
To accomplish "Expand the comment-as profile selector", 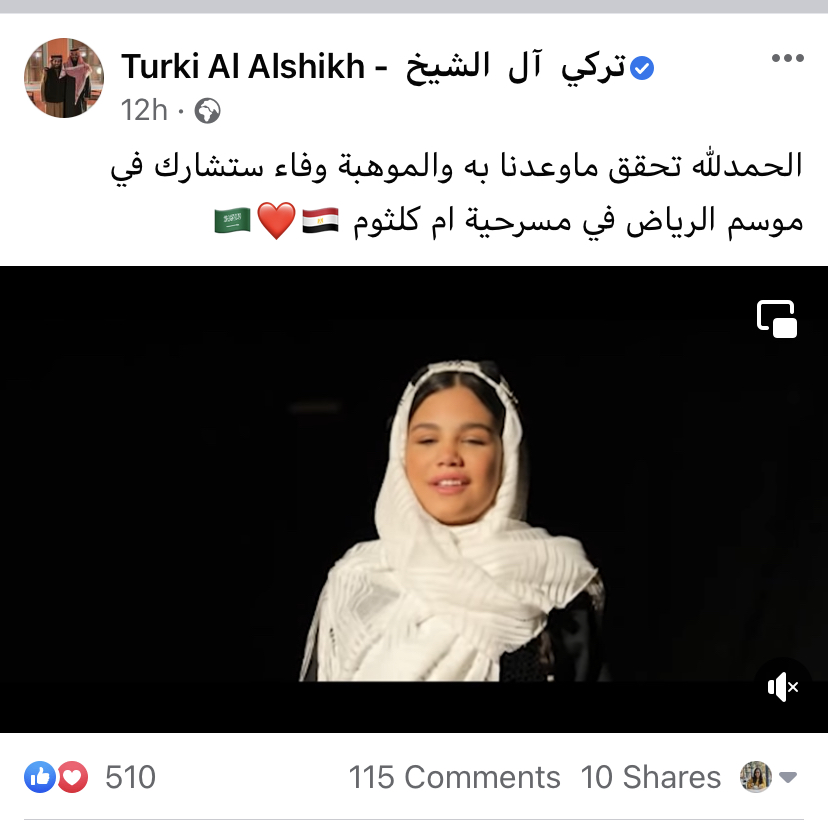I will pos(768,777).
